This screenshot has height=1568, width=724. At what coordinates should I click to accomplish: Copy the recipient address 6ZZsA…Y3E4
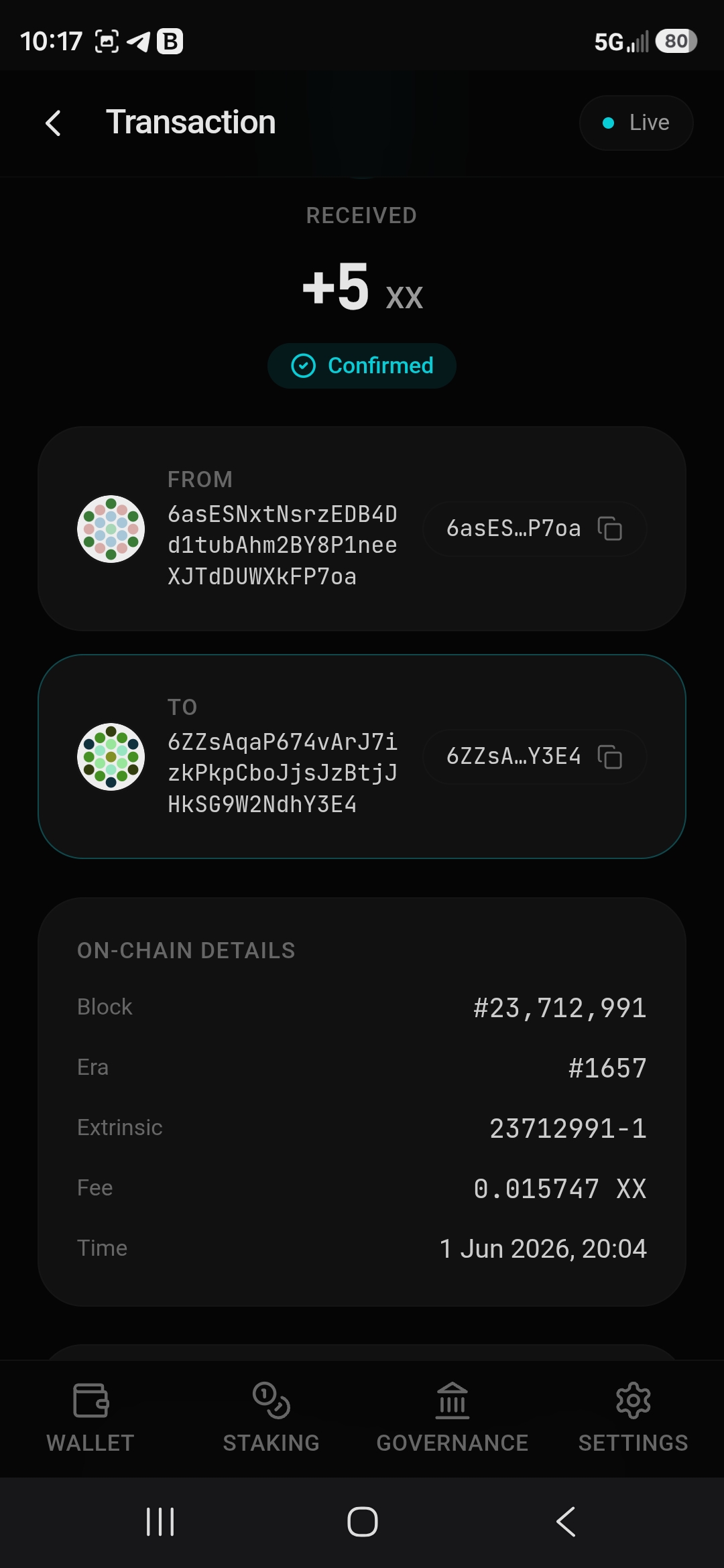534,757
